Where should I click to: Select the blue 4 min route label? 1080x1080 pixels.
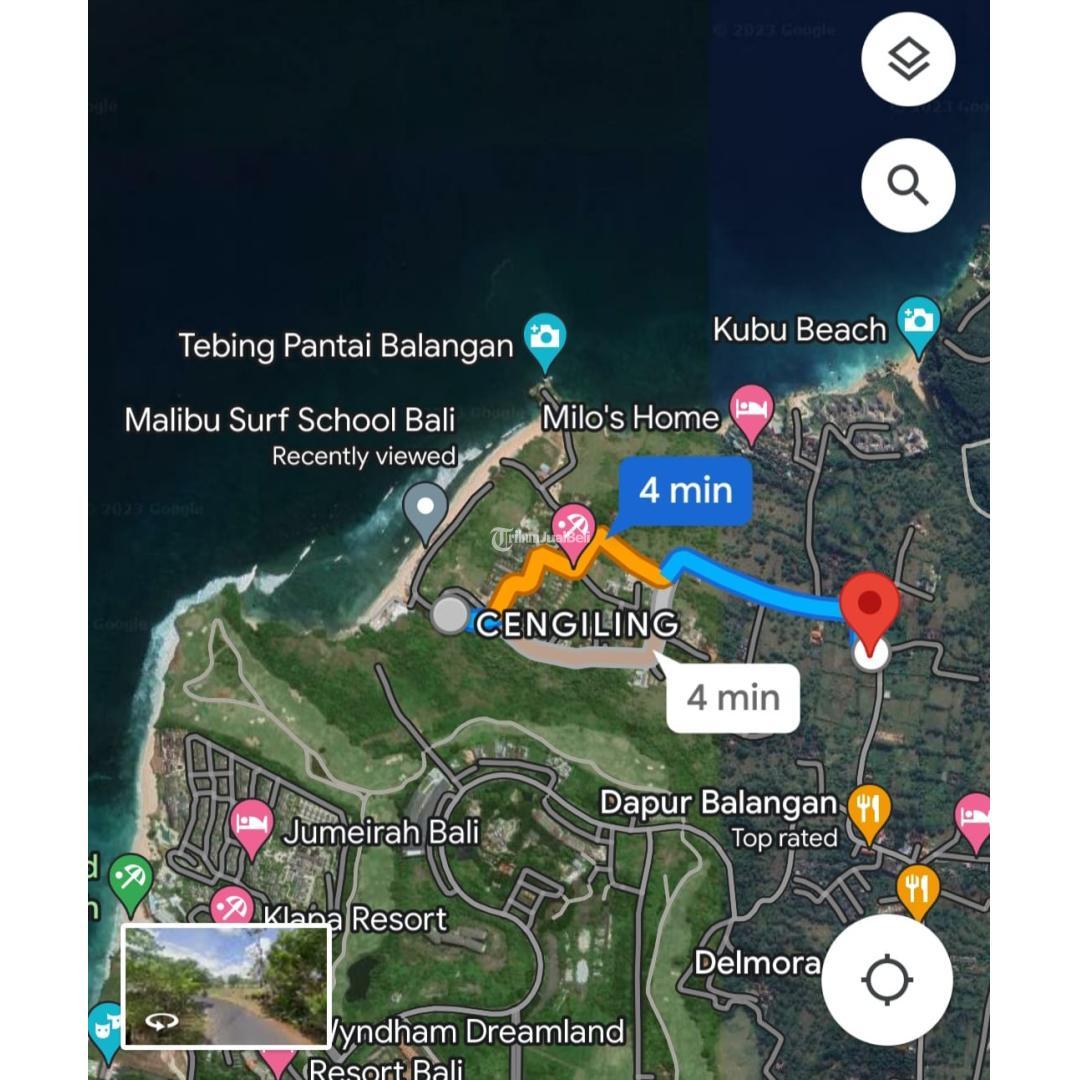point(686,490)
